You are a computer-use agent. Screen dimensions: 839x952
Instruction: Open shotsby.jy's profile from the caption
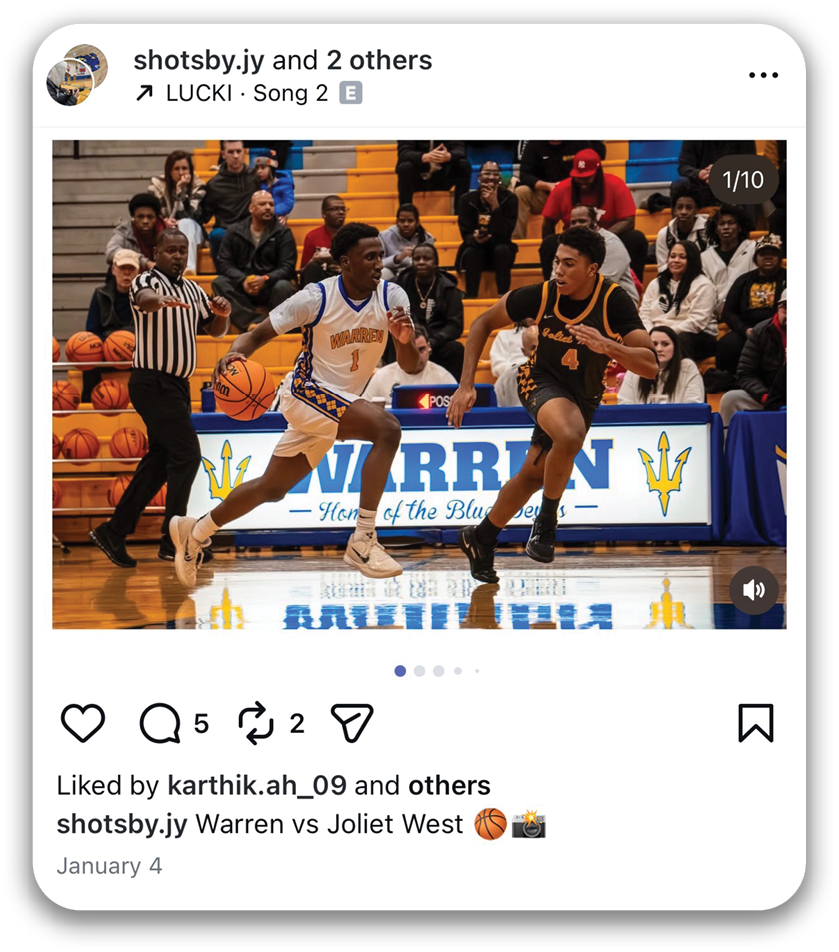point(121,824)
